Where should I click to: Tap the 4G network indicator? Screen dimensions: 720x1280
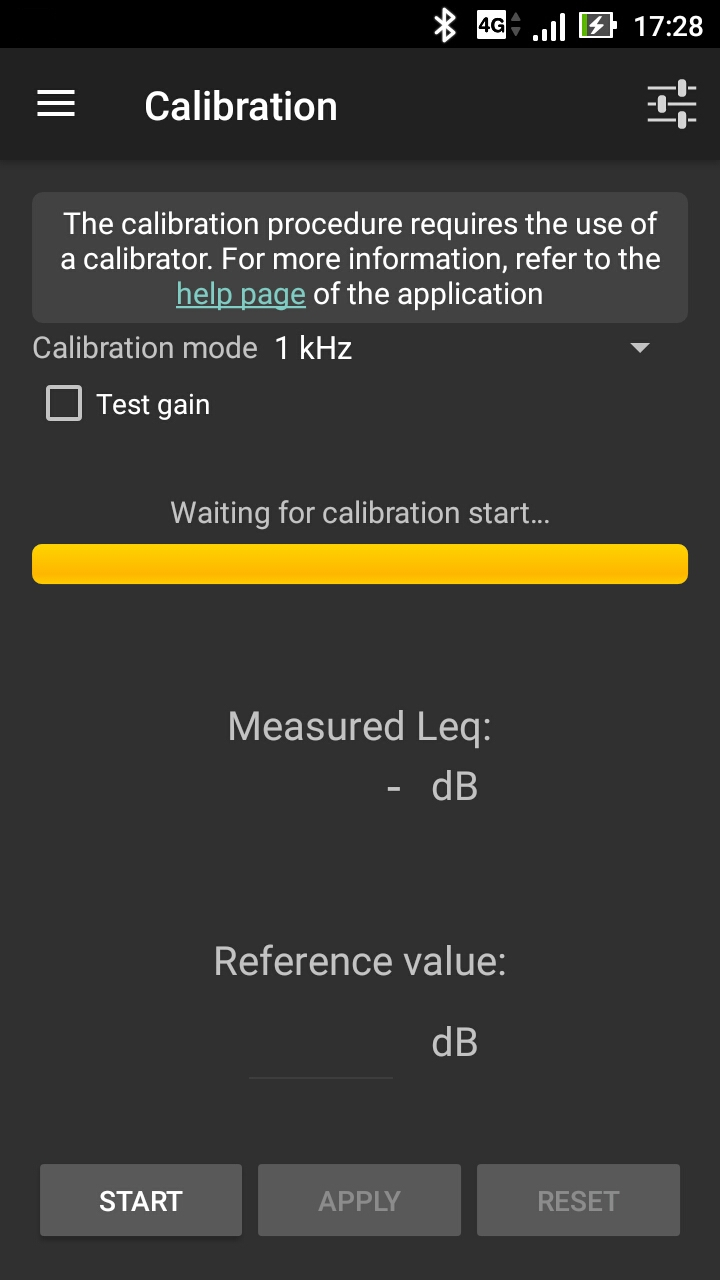[x=491, y=22]
